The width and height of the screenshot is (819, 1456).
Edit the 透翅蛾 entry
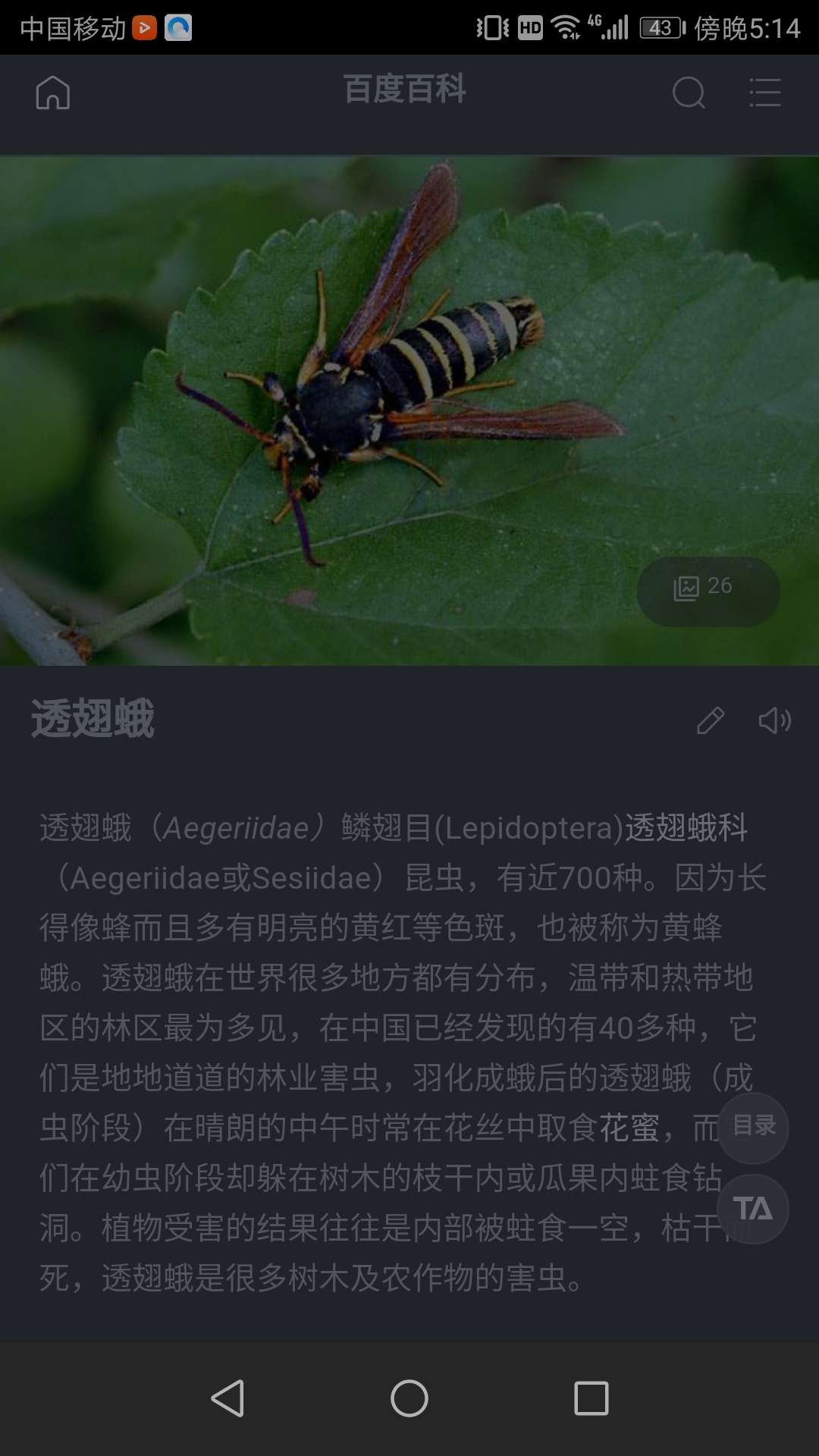click(x=711, y=720)
